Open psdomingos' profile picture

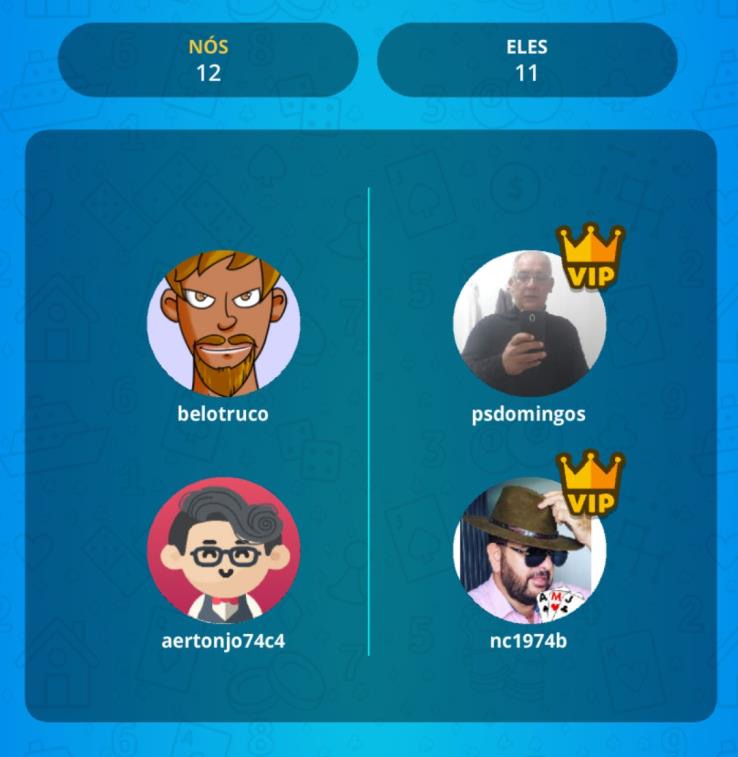tap(529, 324)
